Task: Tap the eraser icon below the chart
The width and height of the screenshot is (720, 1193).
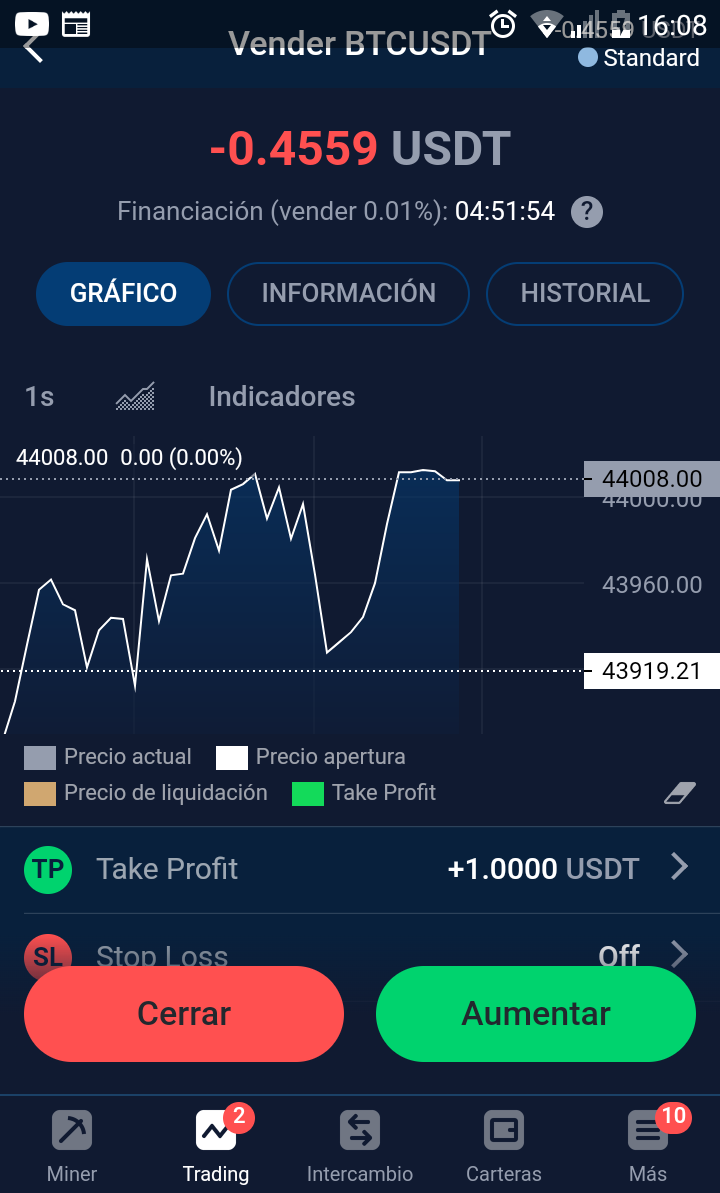Action: (679, 794)
